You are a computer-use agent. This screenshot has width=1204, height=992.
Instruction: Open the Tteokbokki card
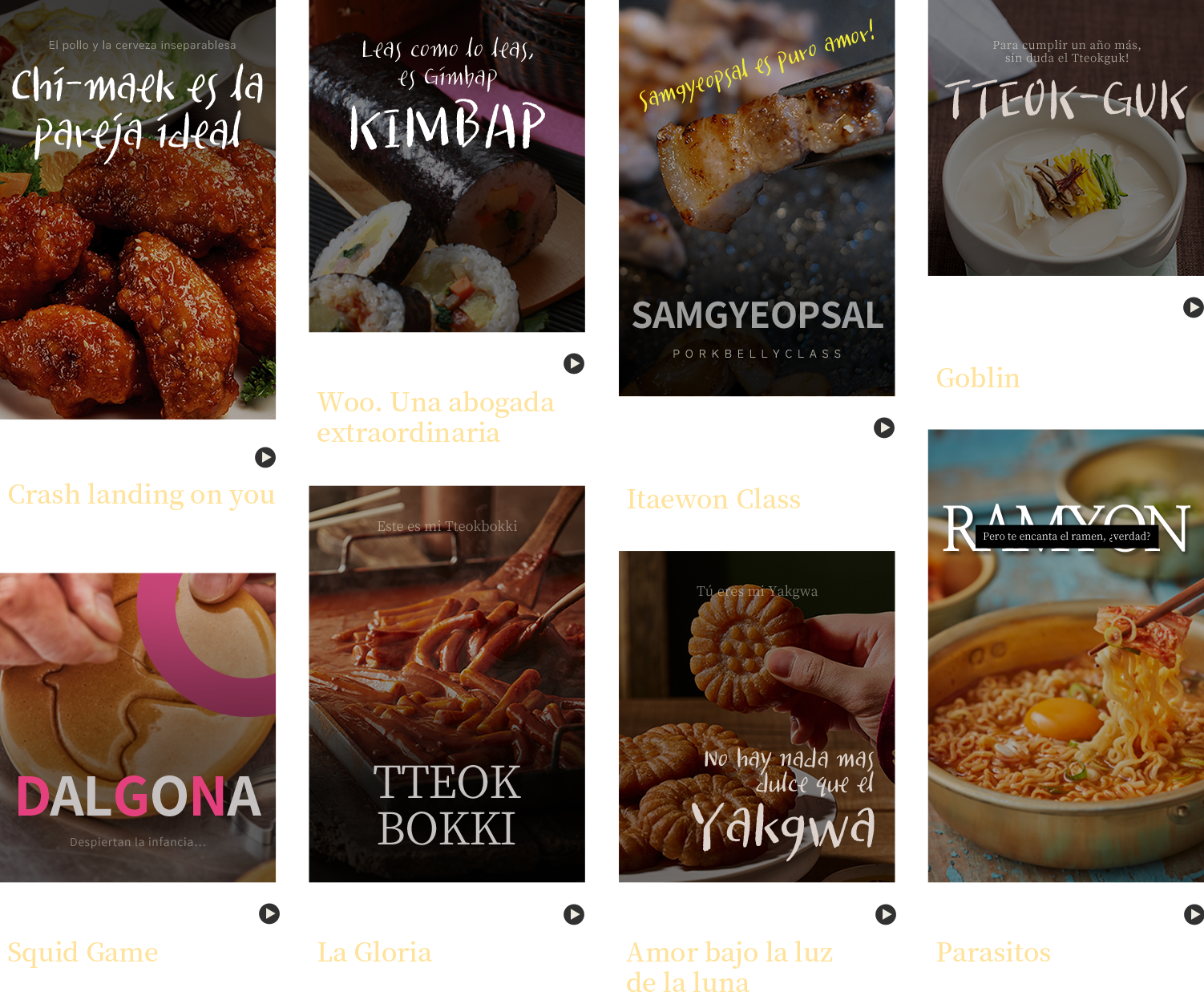tap(446, 683)
